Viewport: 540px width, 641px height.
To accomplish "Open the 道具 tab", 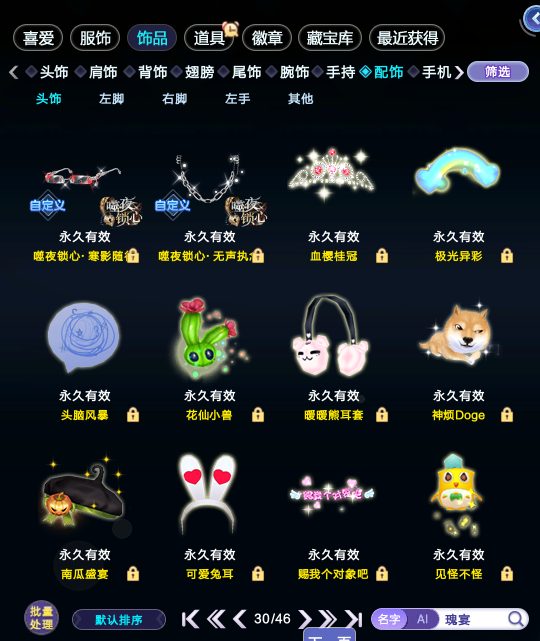I will pyautogui.click(x=209, y=38).
